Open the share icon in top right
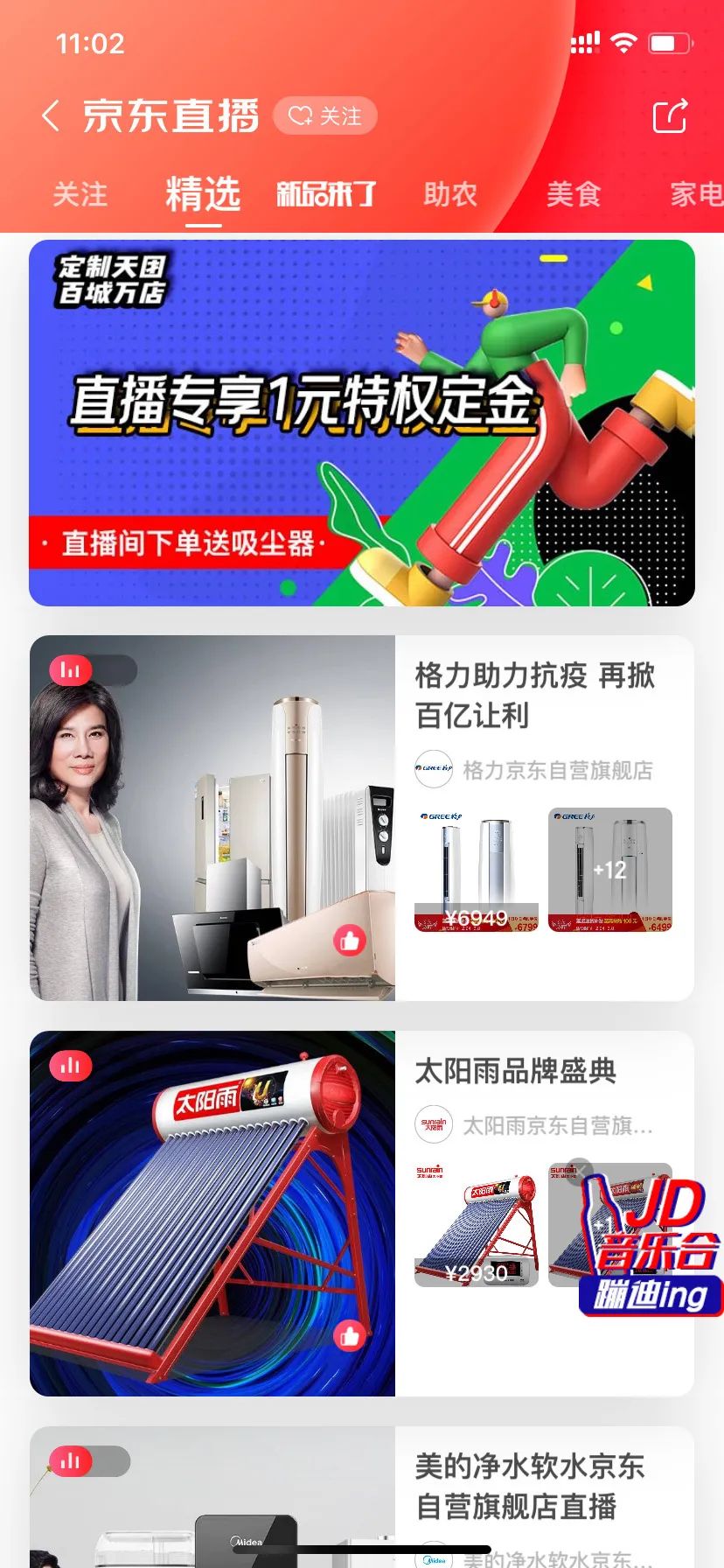Screen dimensions: 724x1568 click(670, 115)
